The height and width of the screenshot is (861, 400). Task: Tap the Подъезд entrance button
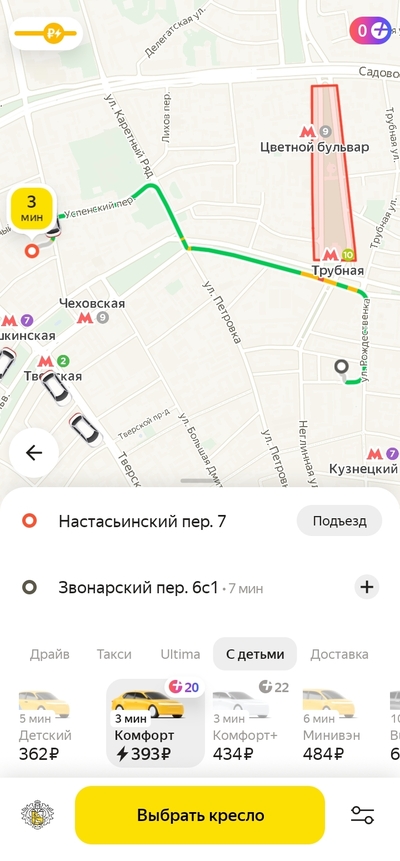pos(339,521)
